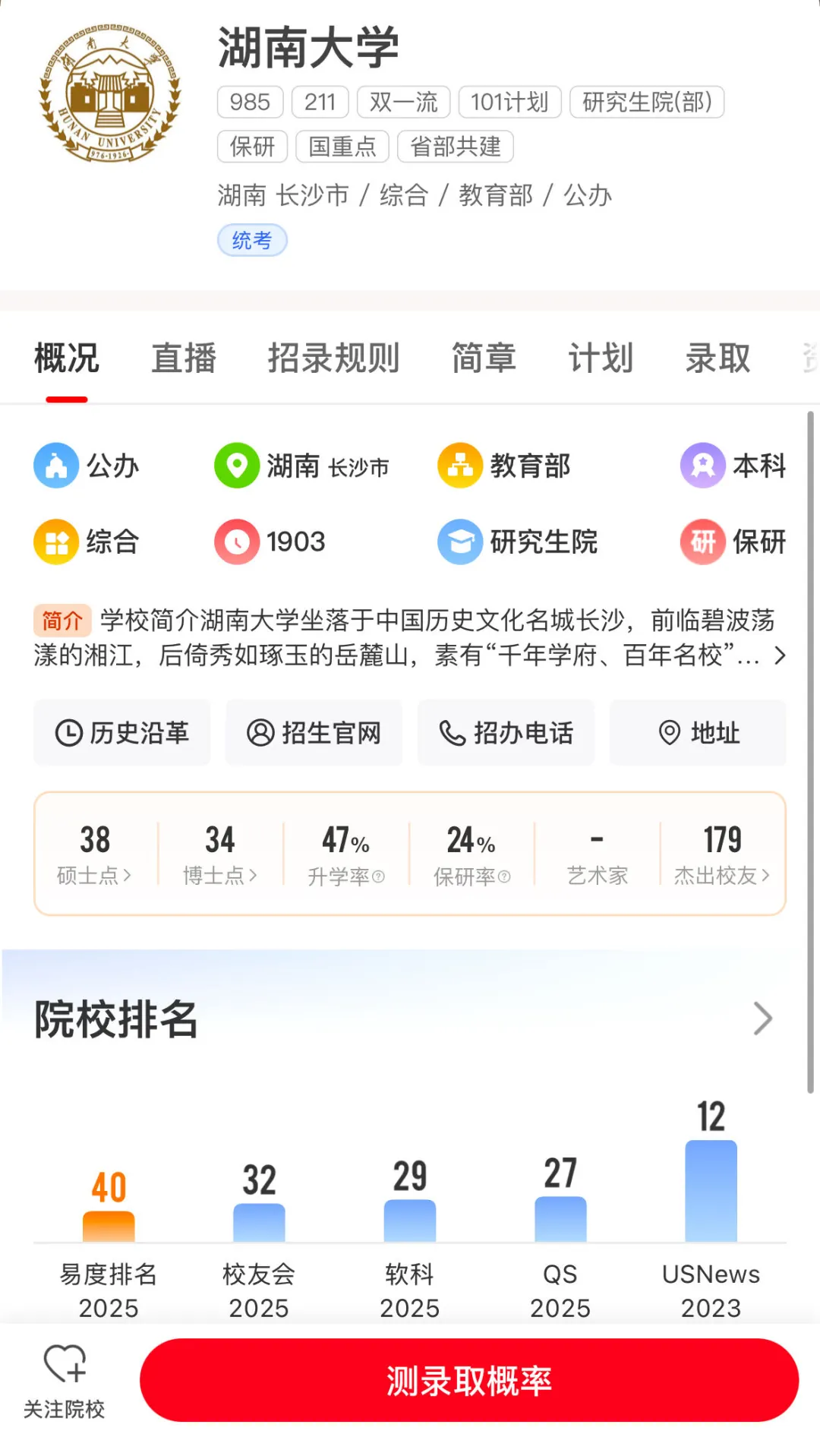Open the 招录规则 tab
The width and height of the screenshot is (820, 1456).
click(333, 358)
